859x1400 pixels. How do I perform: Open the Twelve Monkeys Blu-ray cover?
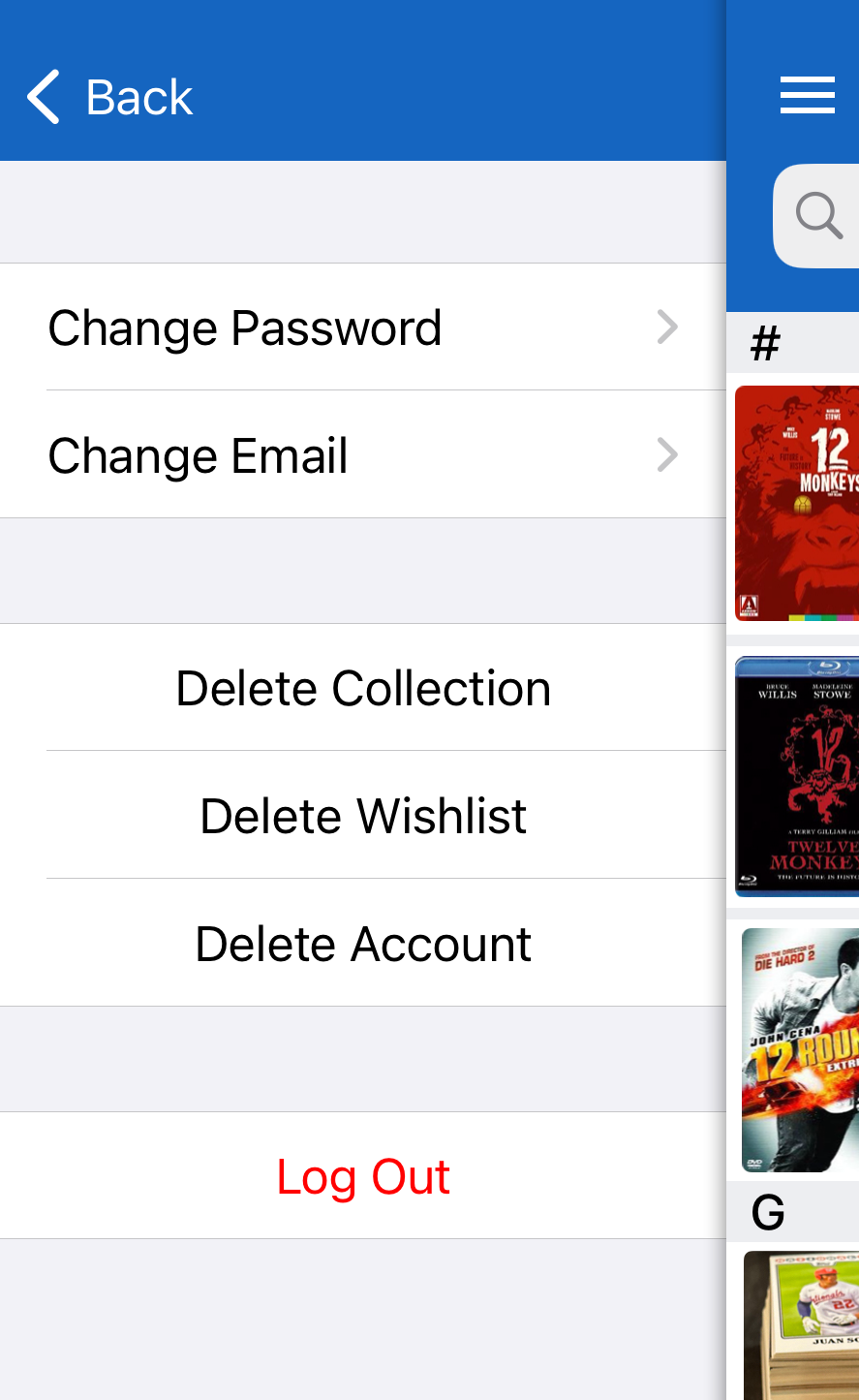pos(797,777)
